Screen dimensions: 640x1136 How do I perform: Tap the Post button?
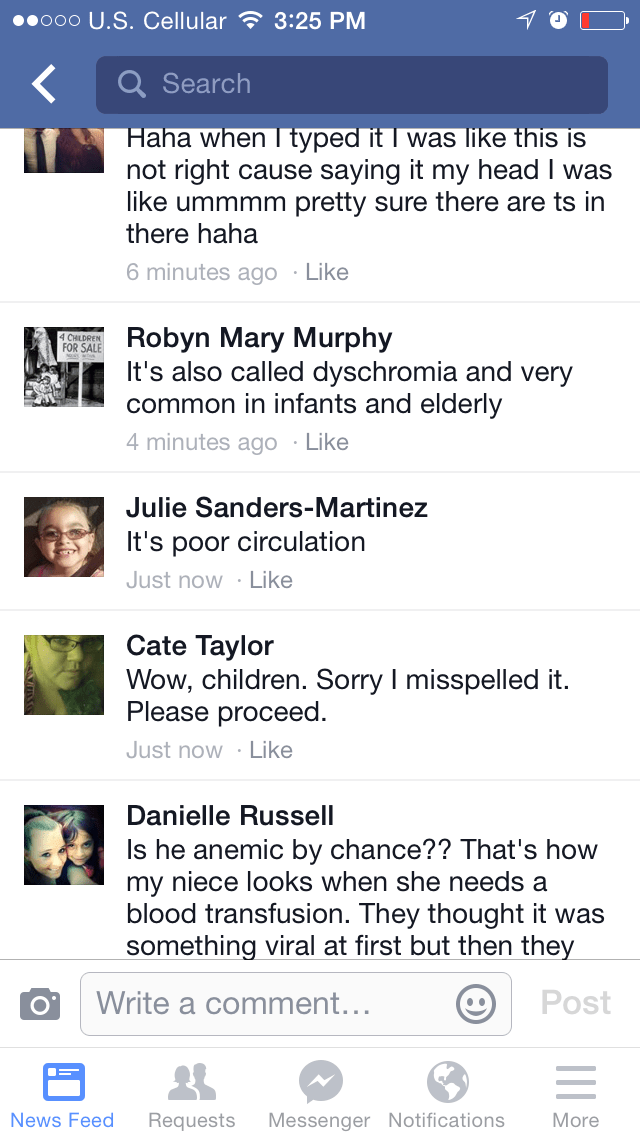pyautogui.click(x=576, y=1003)
